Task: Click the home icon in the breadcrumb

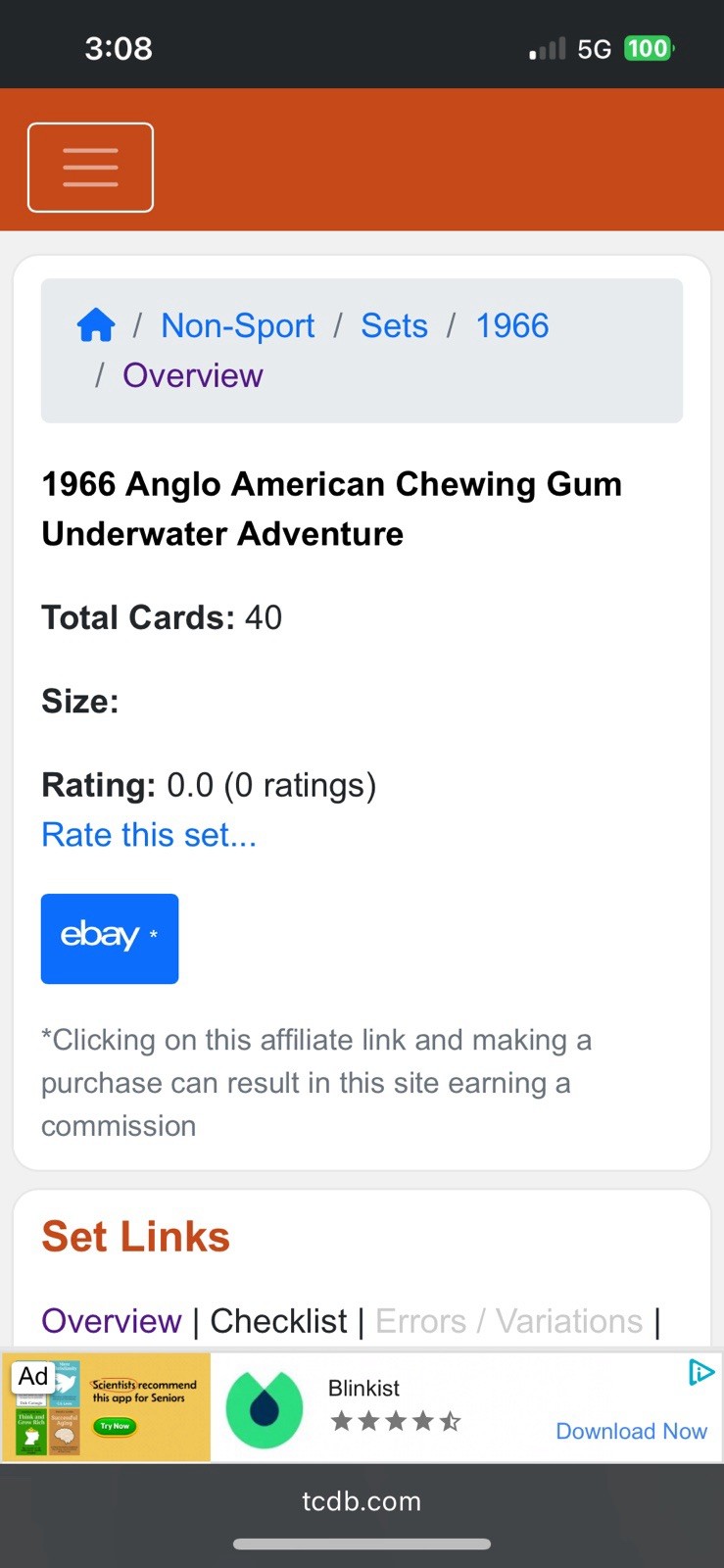Action: point(95,324)
